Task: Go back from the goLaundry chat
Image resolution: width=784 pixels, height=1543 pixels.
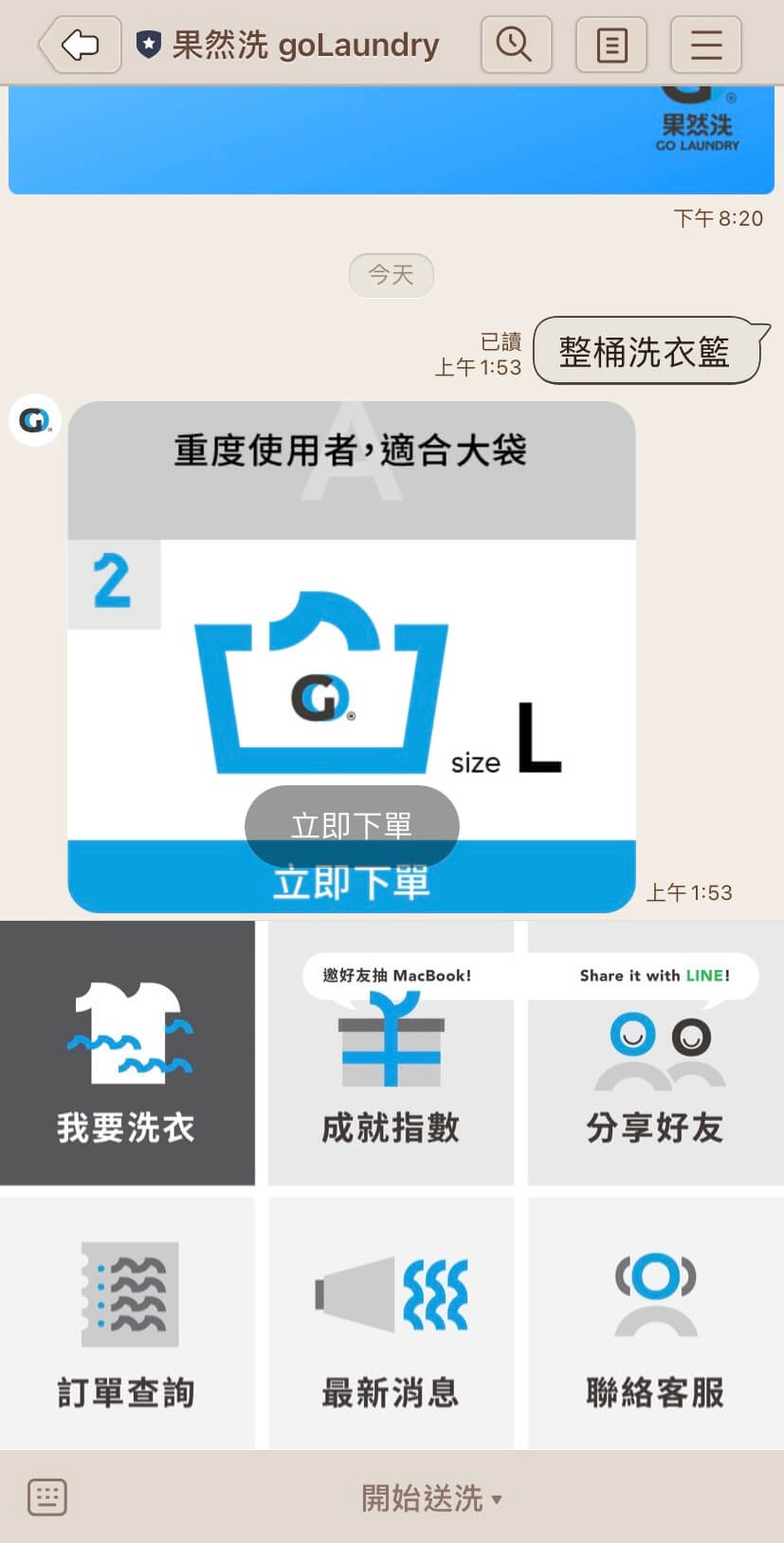Action: 81,45
